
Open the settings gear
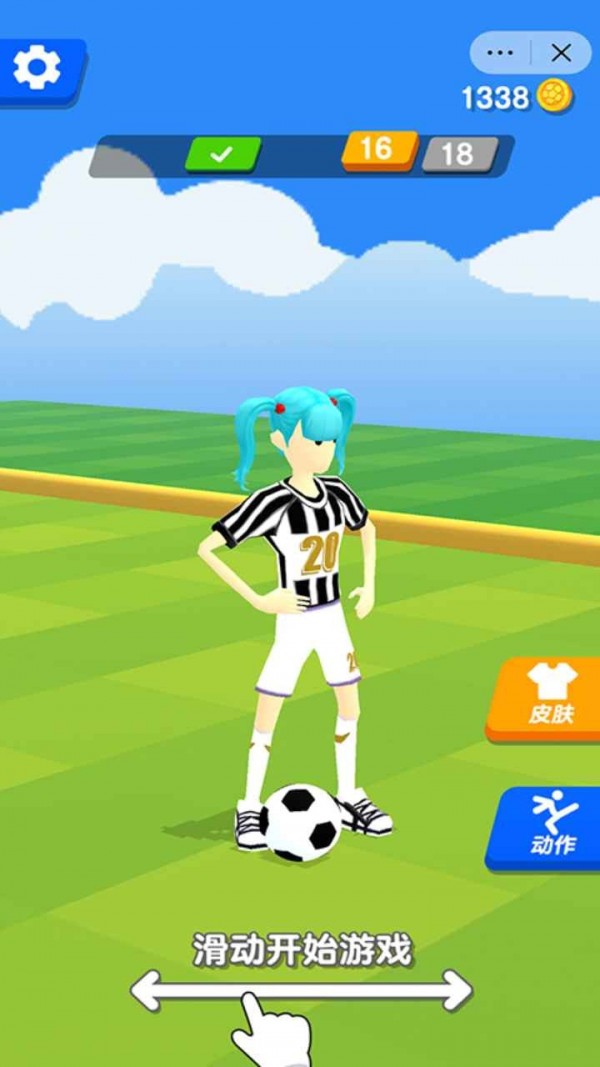pos(37,67)
